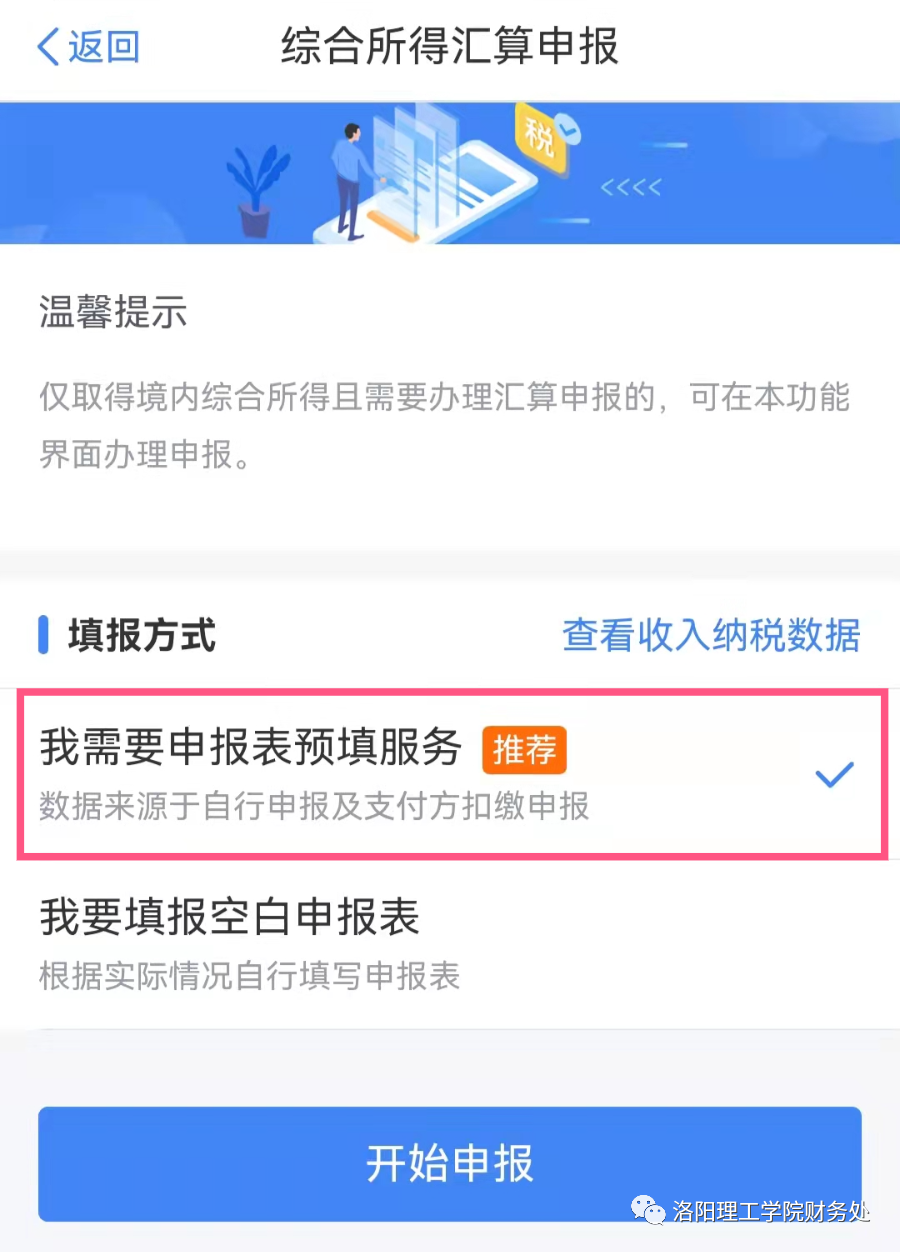The width and height of the screenshot is (900, 1252).
Task: Go back with the 返回 button
Action: tap(88, 47)
